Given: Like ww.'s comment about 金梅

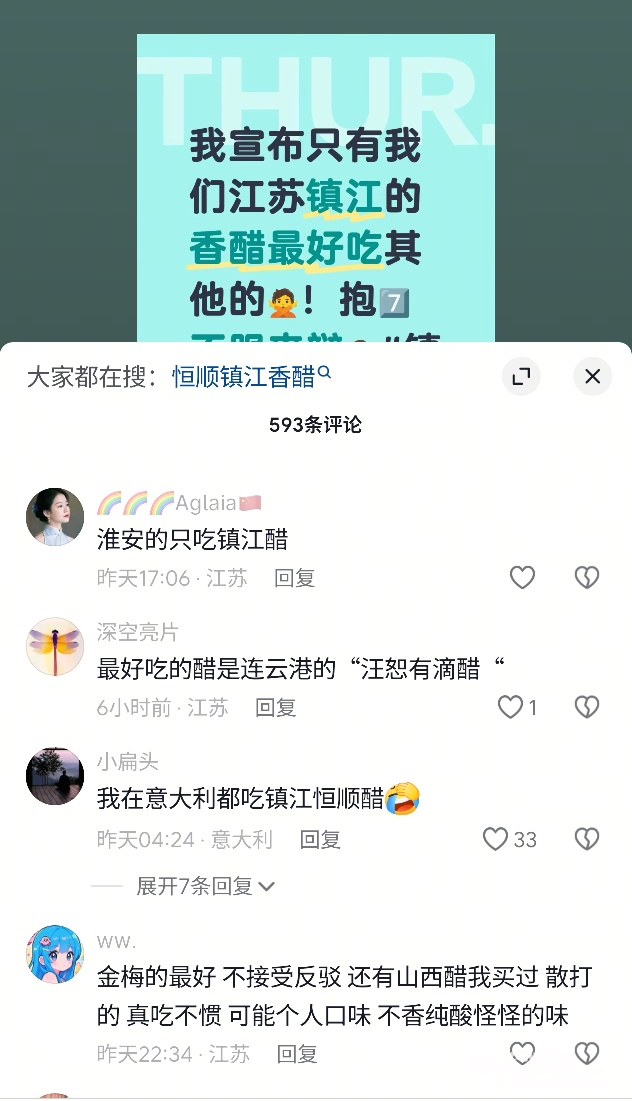Looking at the screenshot, I should 522,1053.
